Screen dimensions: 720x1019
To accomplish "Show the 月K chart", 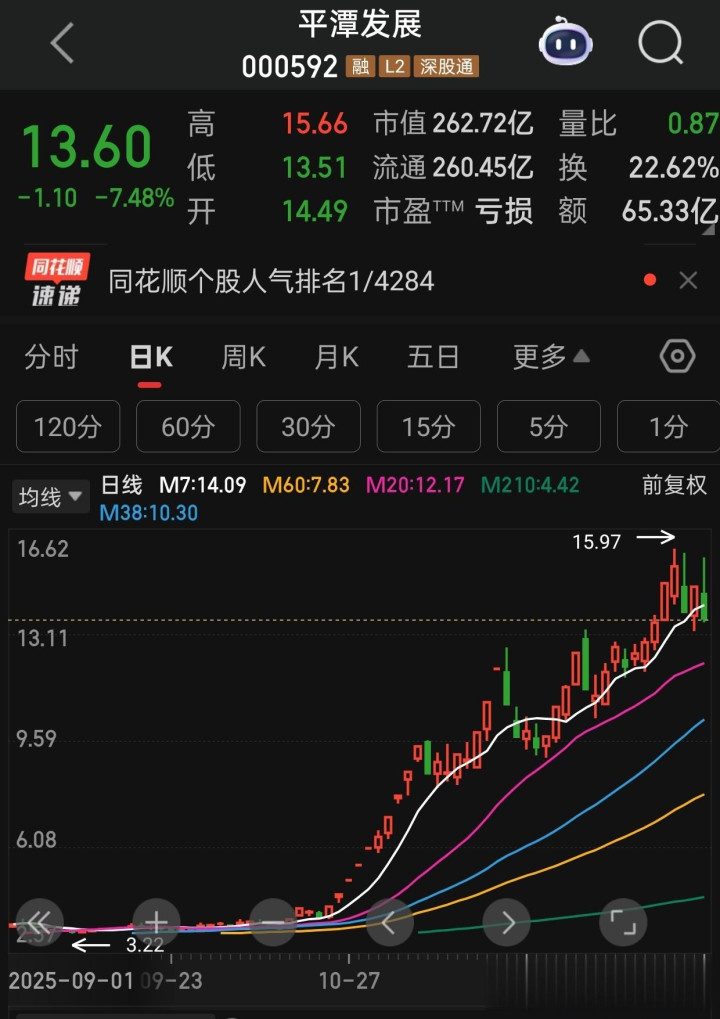I will (x=337, y=357).
